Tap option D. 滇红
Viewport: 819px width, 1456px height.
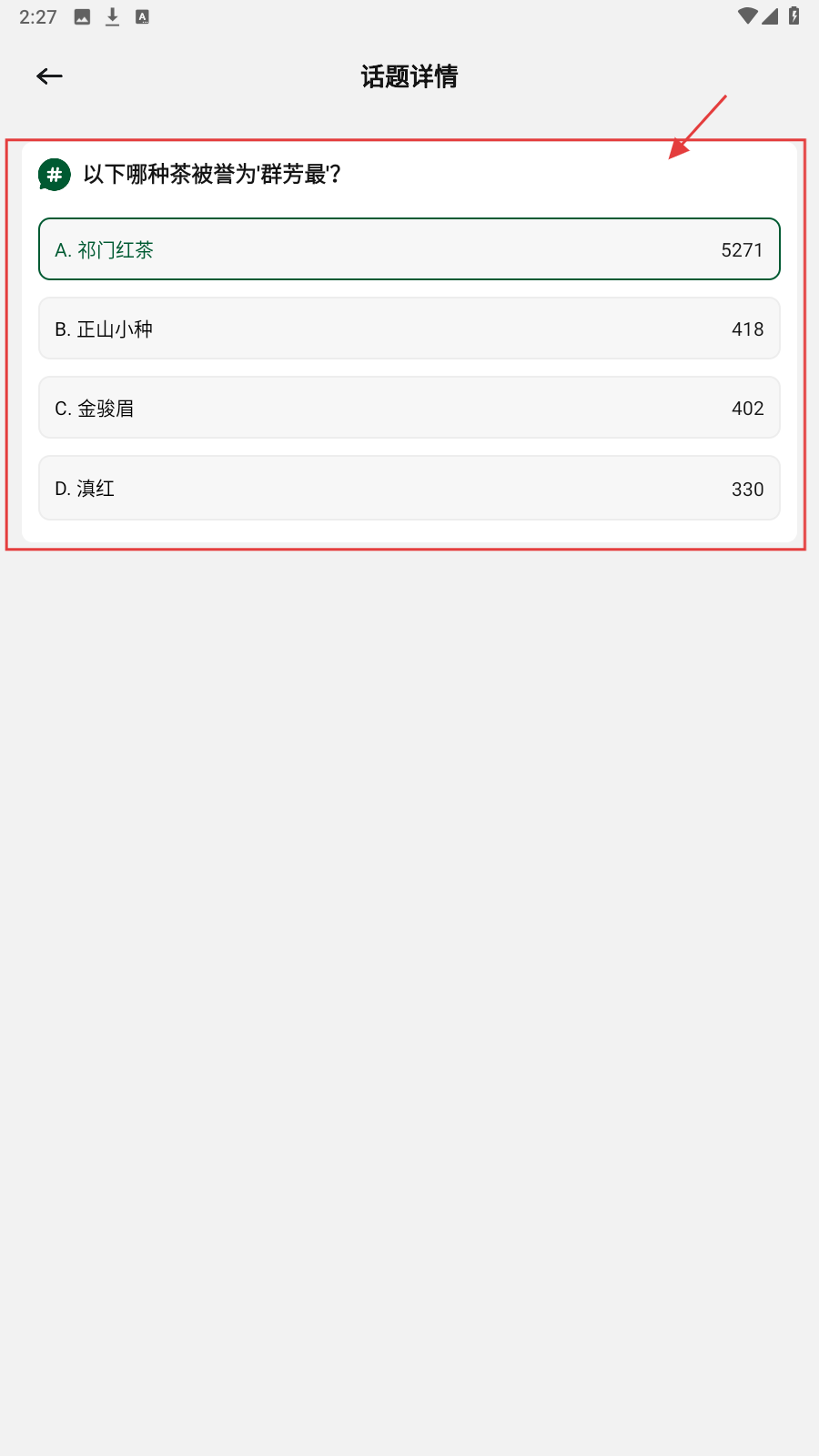coord(409,488)
